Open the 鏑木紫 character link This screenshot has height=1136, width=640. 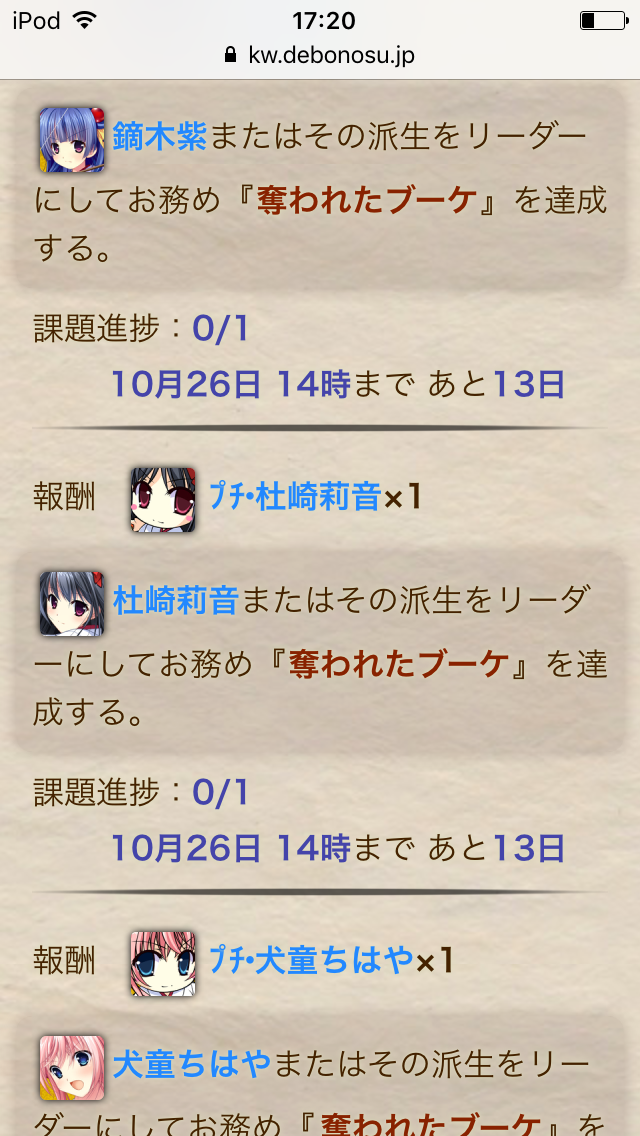point(159,136)
